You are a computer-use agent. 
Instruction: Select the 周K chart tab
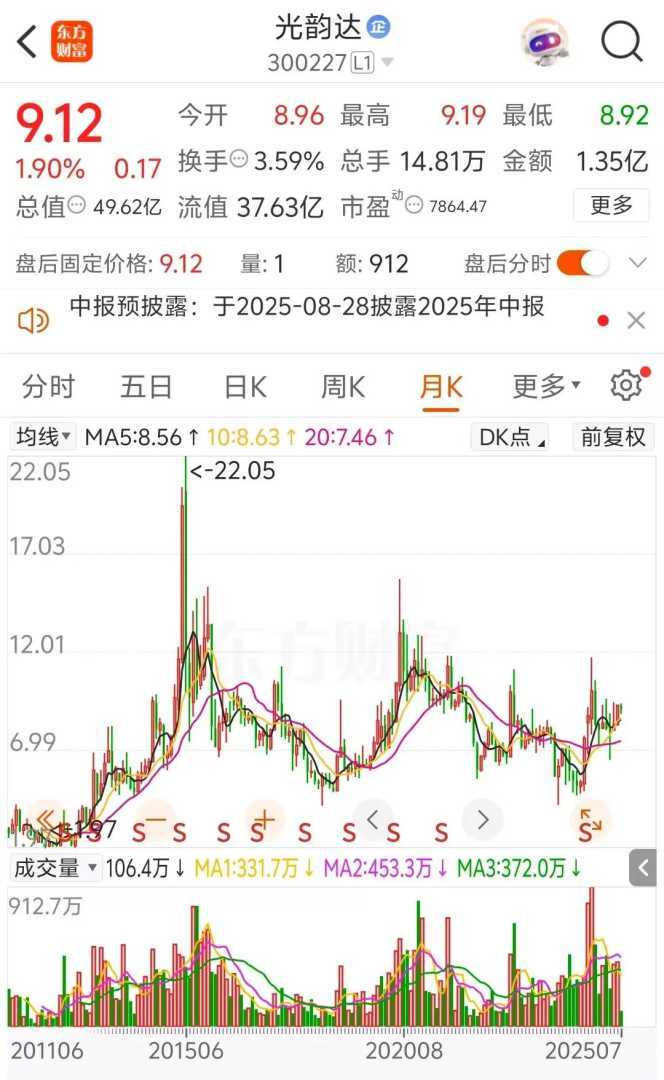pos(342,386)
